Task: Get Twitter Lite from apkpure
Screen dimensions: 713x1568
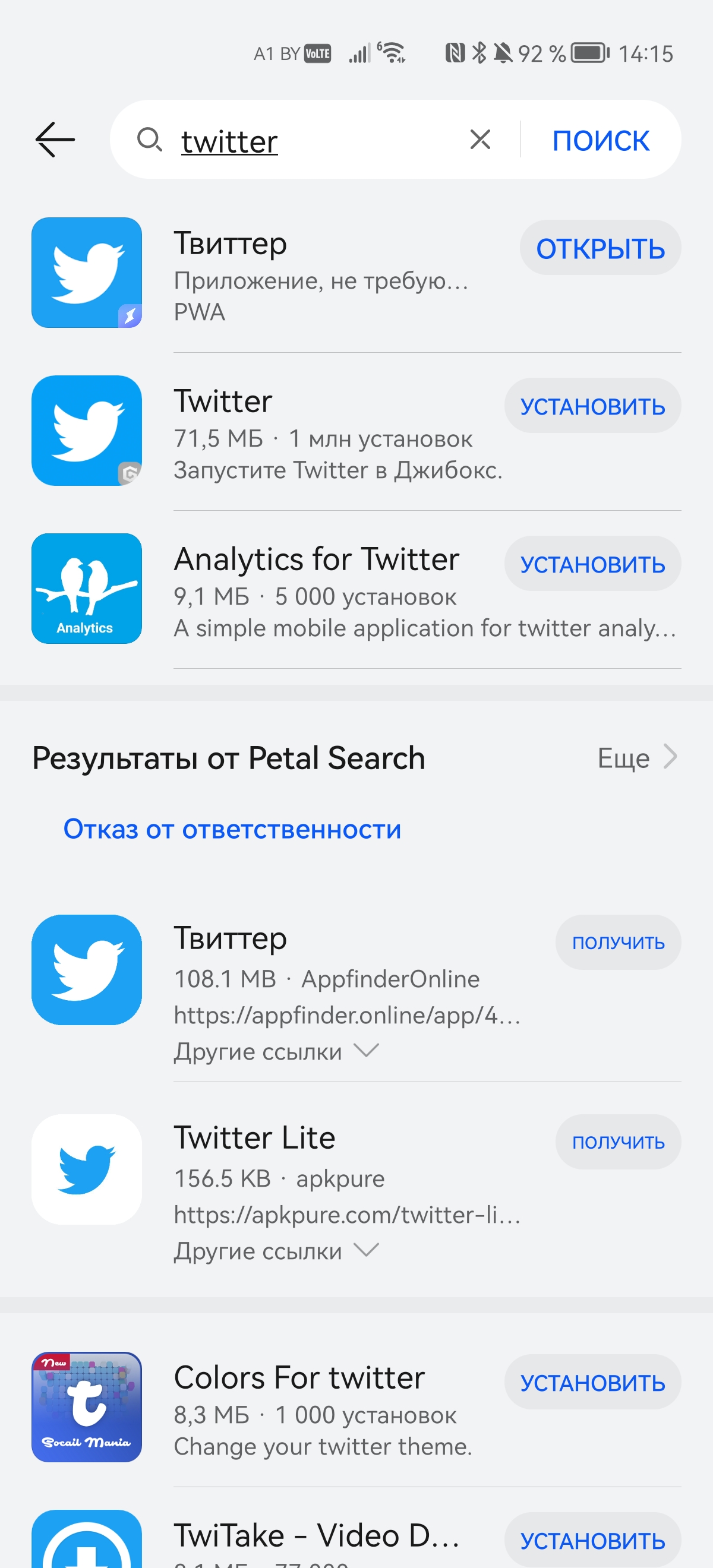Action: (x=618, y=1142)
